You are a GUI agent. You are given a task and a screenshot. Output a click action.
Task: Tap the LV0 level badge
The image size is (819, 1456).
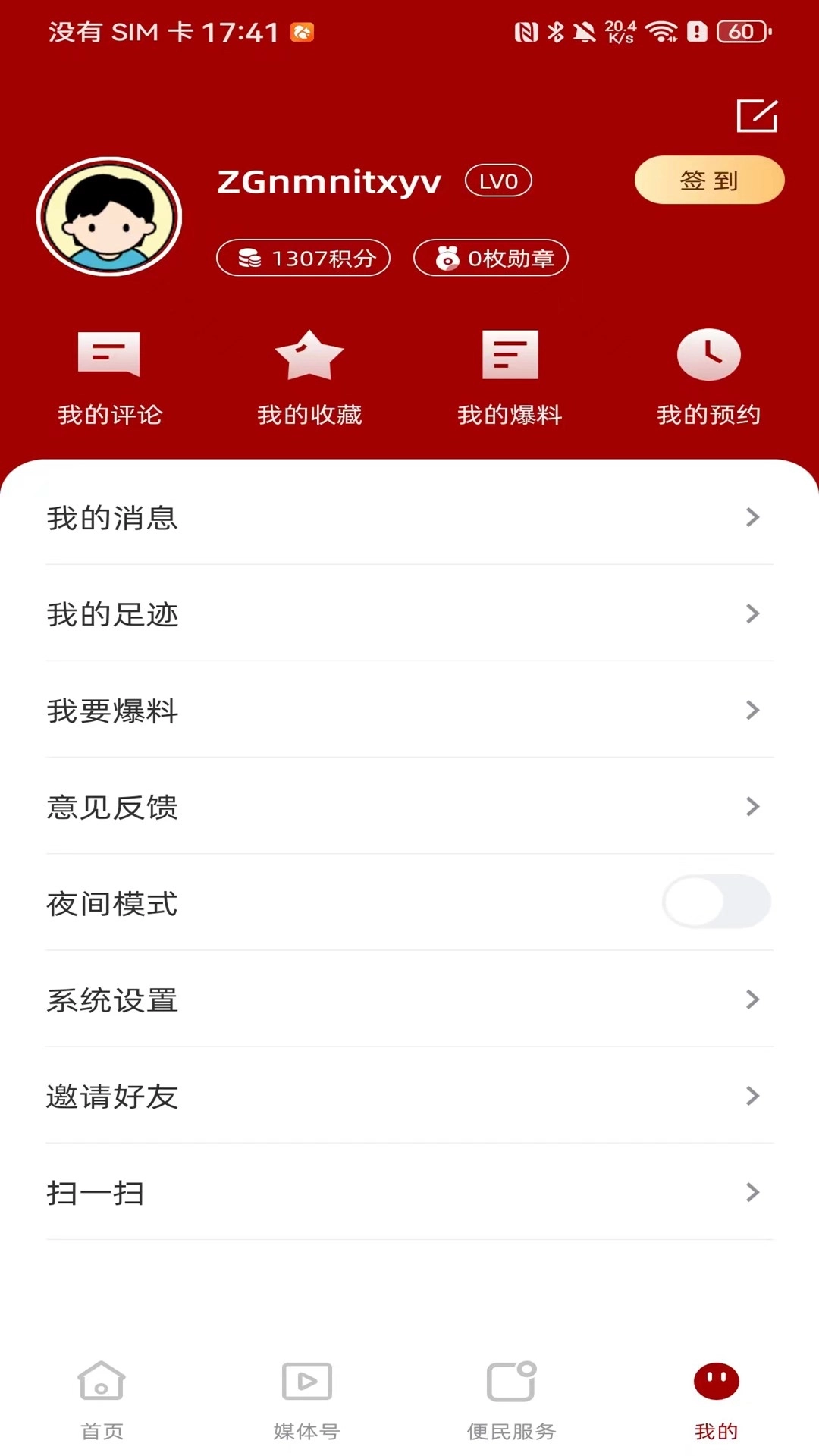click(498, 180)
